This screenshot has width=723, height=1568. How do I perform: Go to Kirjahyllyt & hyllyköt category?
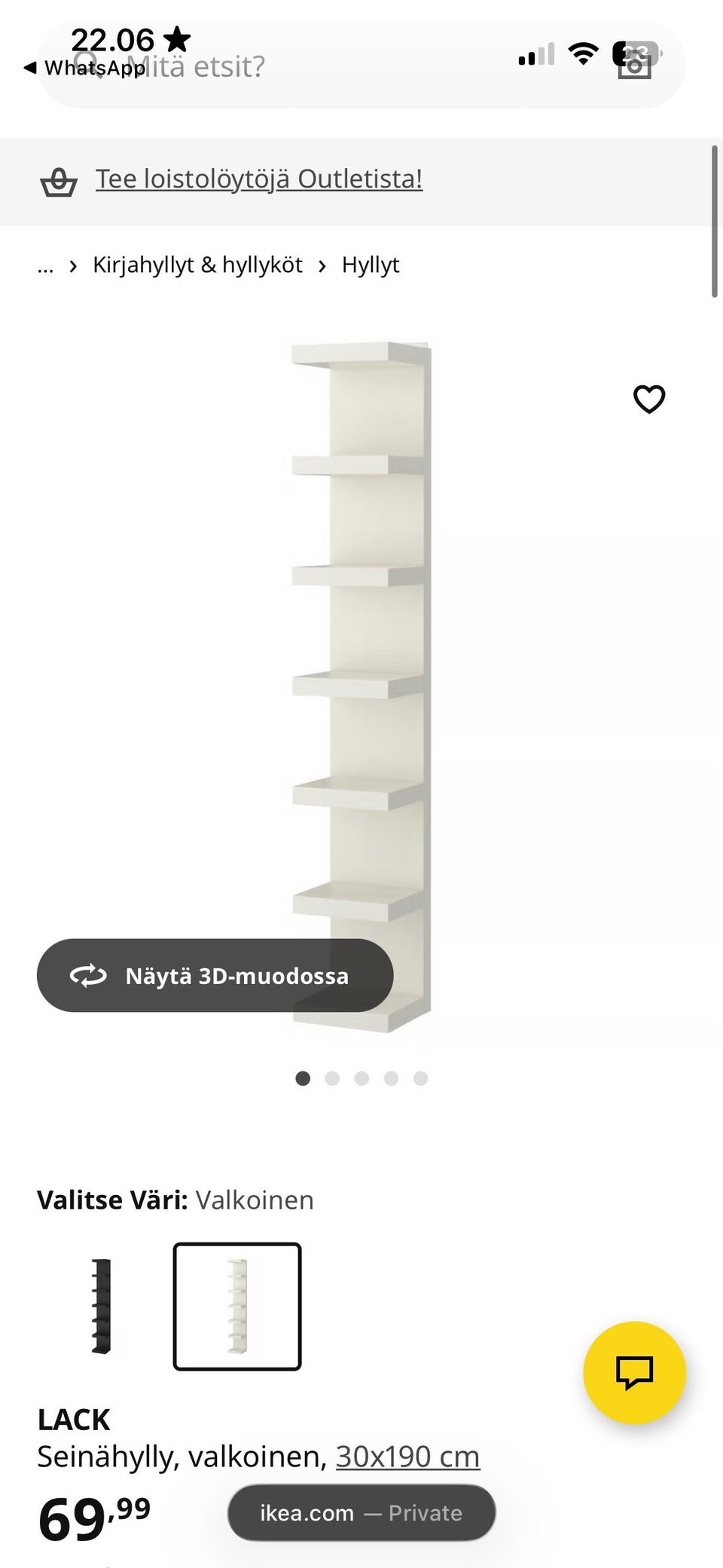197,265
